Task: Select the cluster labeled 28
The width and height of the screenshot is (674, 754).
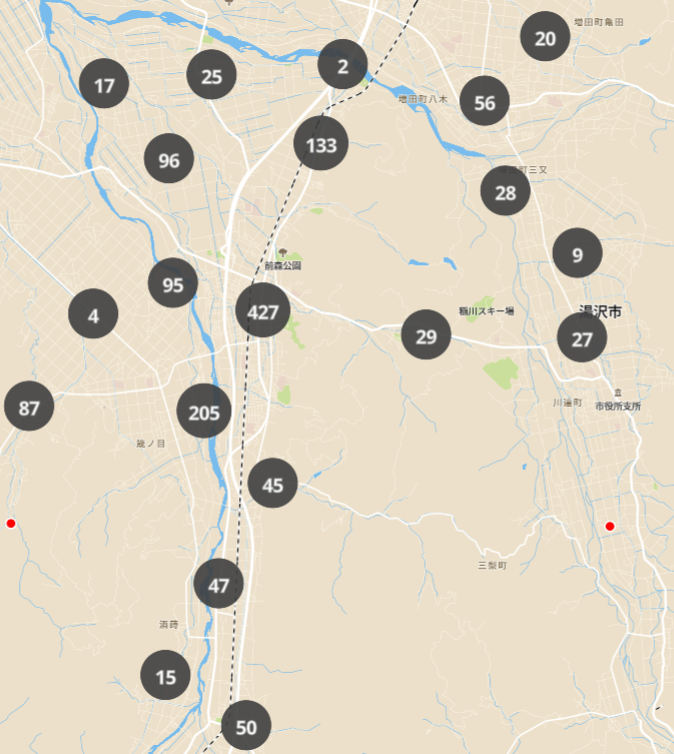Action: (505, 191)
